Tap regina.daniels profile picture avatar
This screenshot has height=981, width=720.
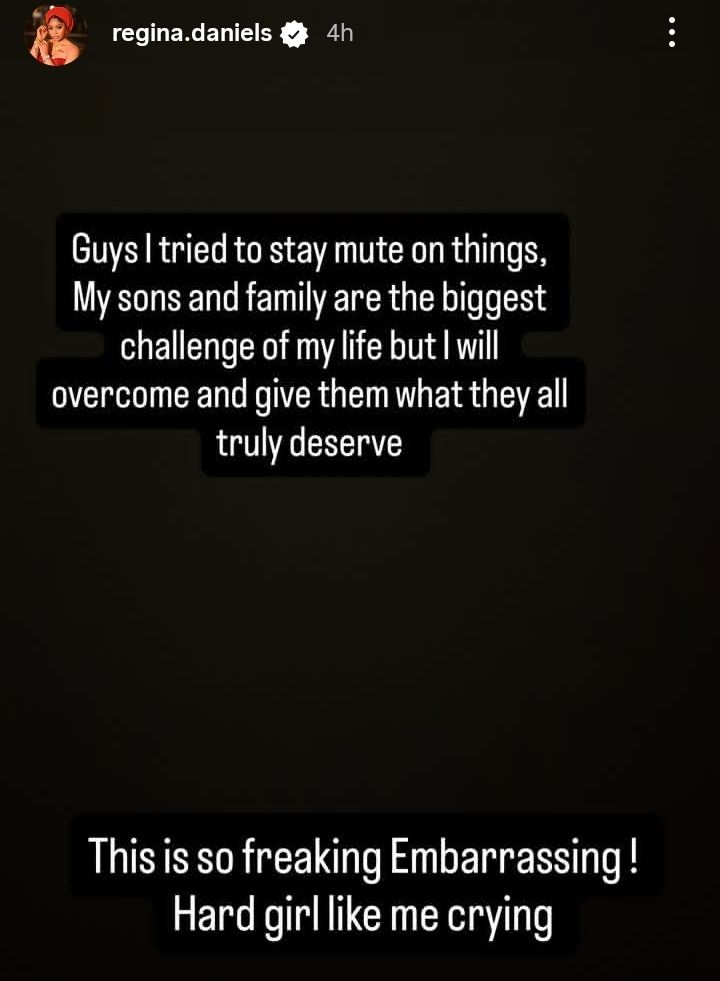click(x=55, y=35)
